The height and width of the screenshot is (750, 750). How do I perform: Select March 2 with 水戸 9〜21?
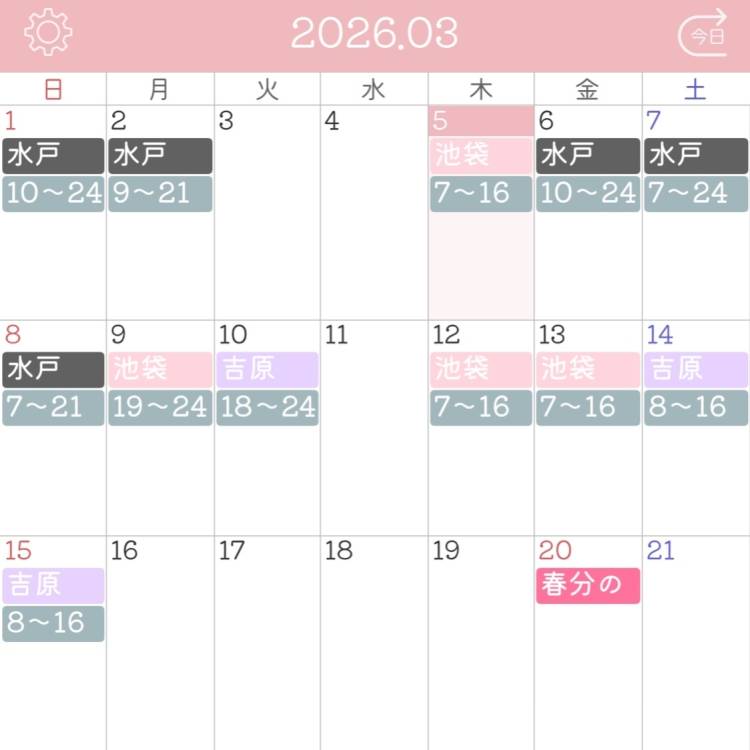click(x=160, y=212)
